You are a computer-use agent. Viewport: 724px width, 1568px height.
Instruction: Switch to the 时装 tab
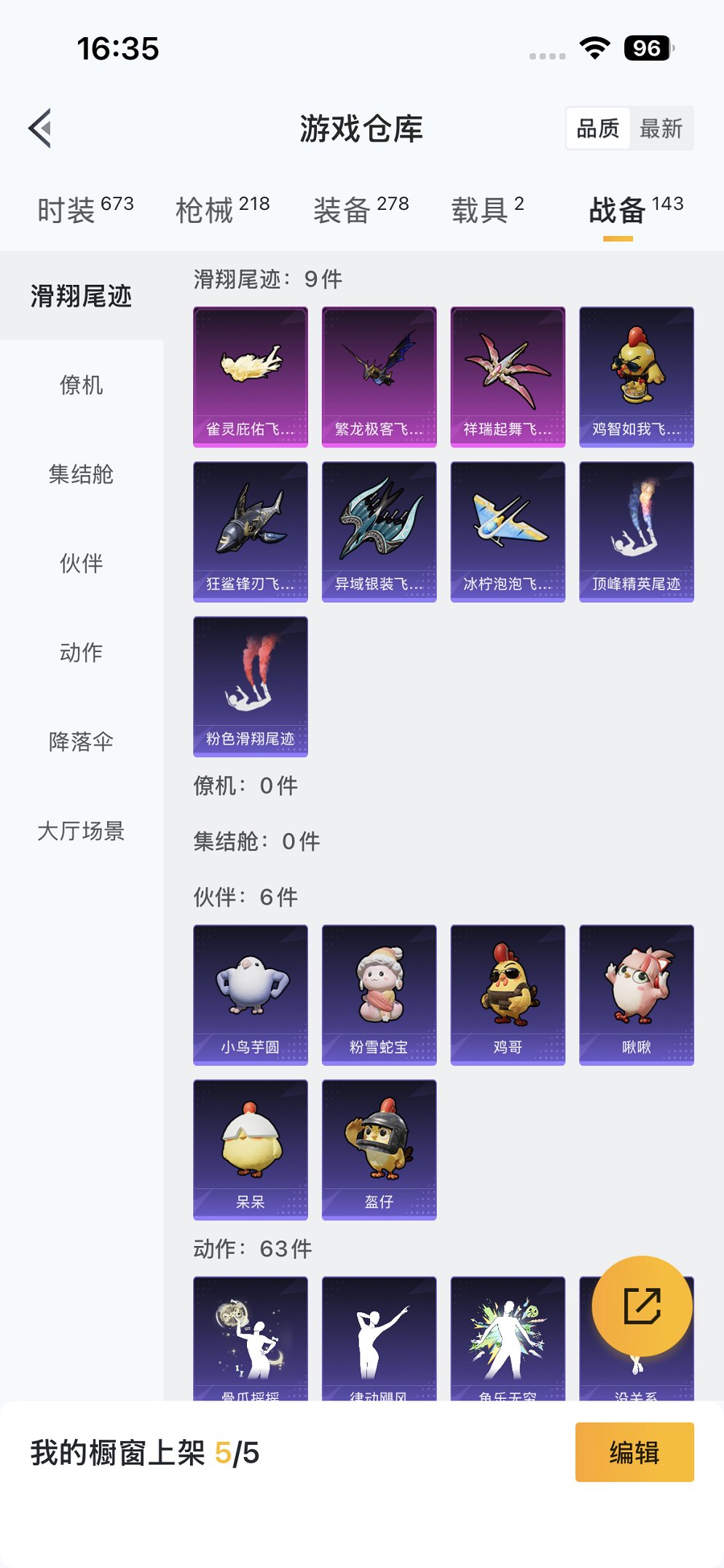pos(85,210)
